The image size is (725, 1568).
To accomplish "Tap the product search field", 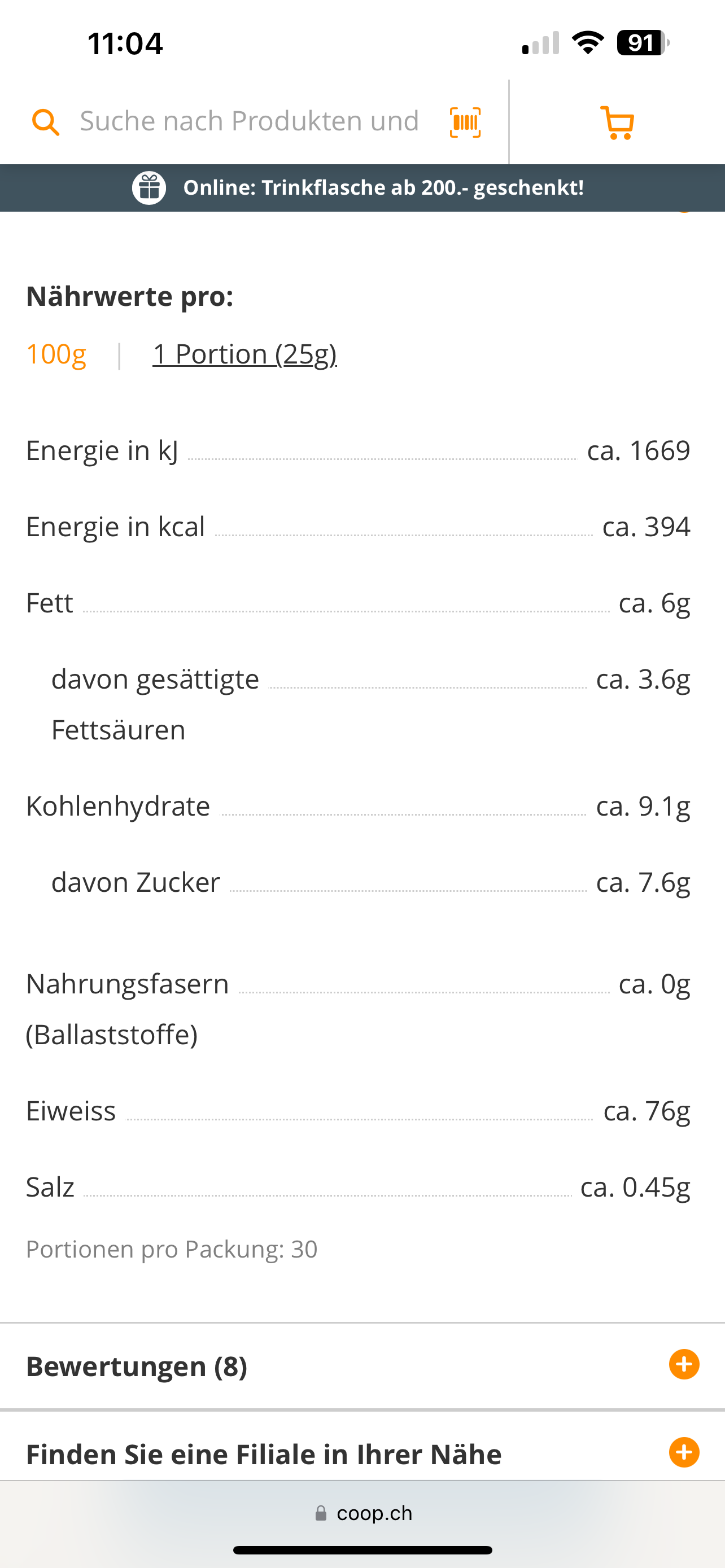I will point(249,121).
